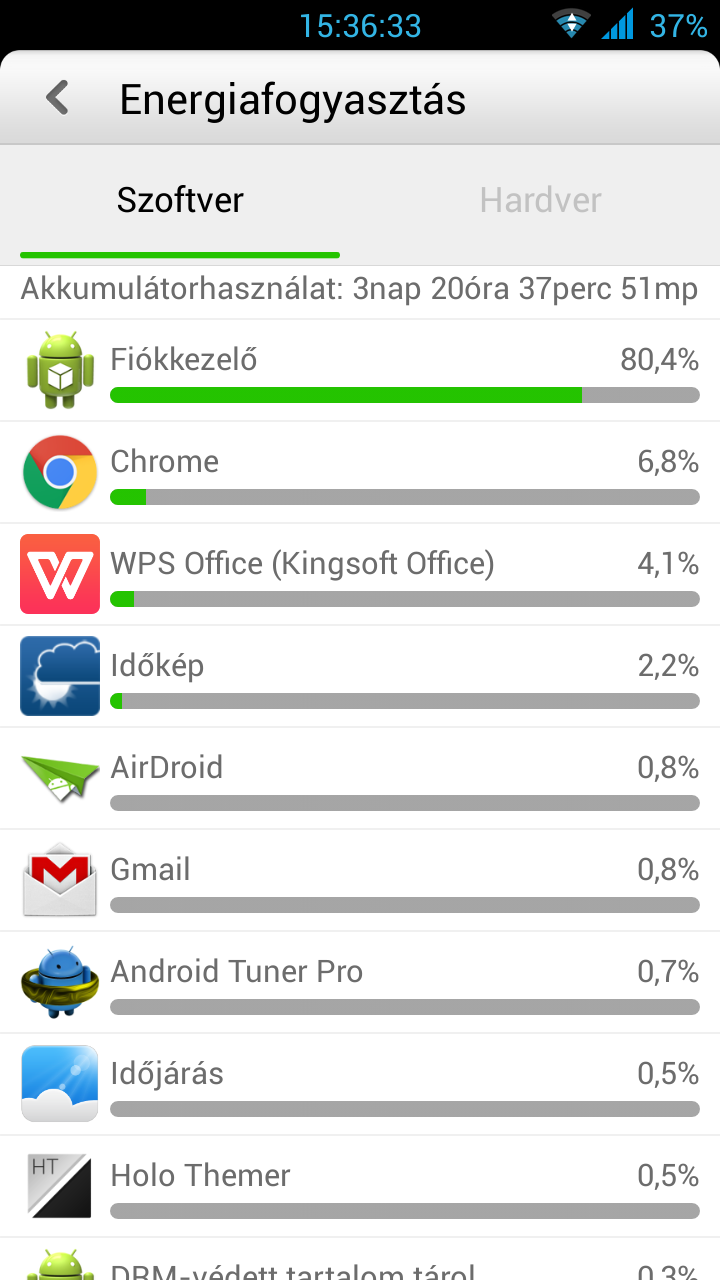The image size is (720, 1280).
Task: Open Chrome battery usage details
Action: coord(360,473)
